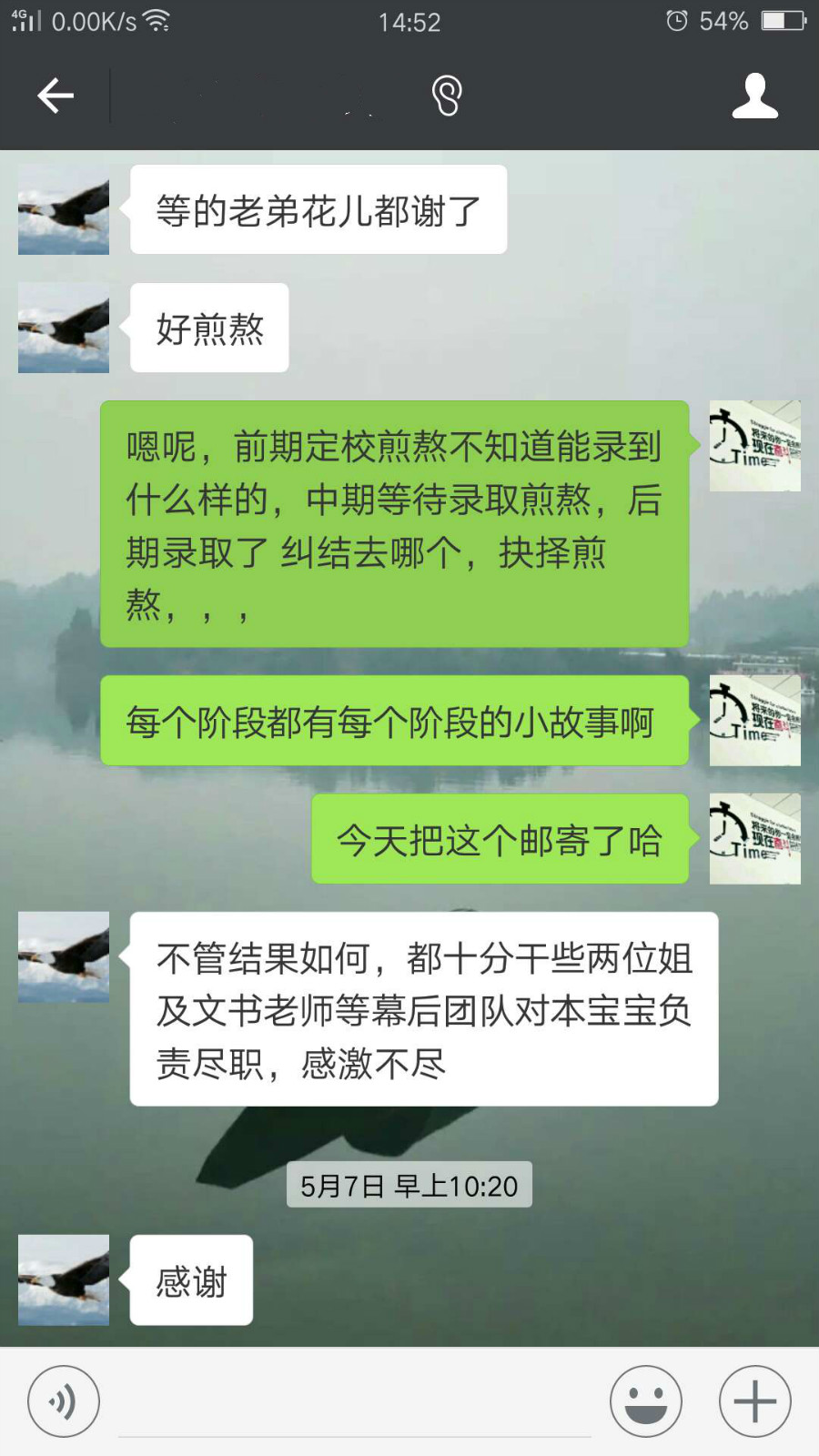This screenshot has width=819, height=1456.
Task: Tap the 感谢 message bubble
Action: [x=190, y=1280]
